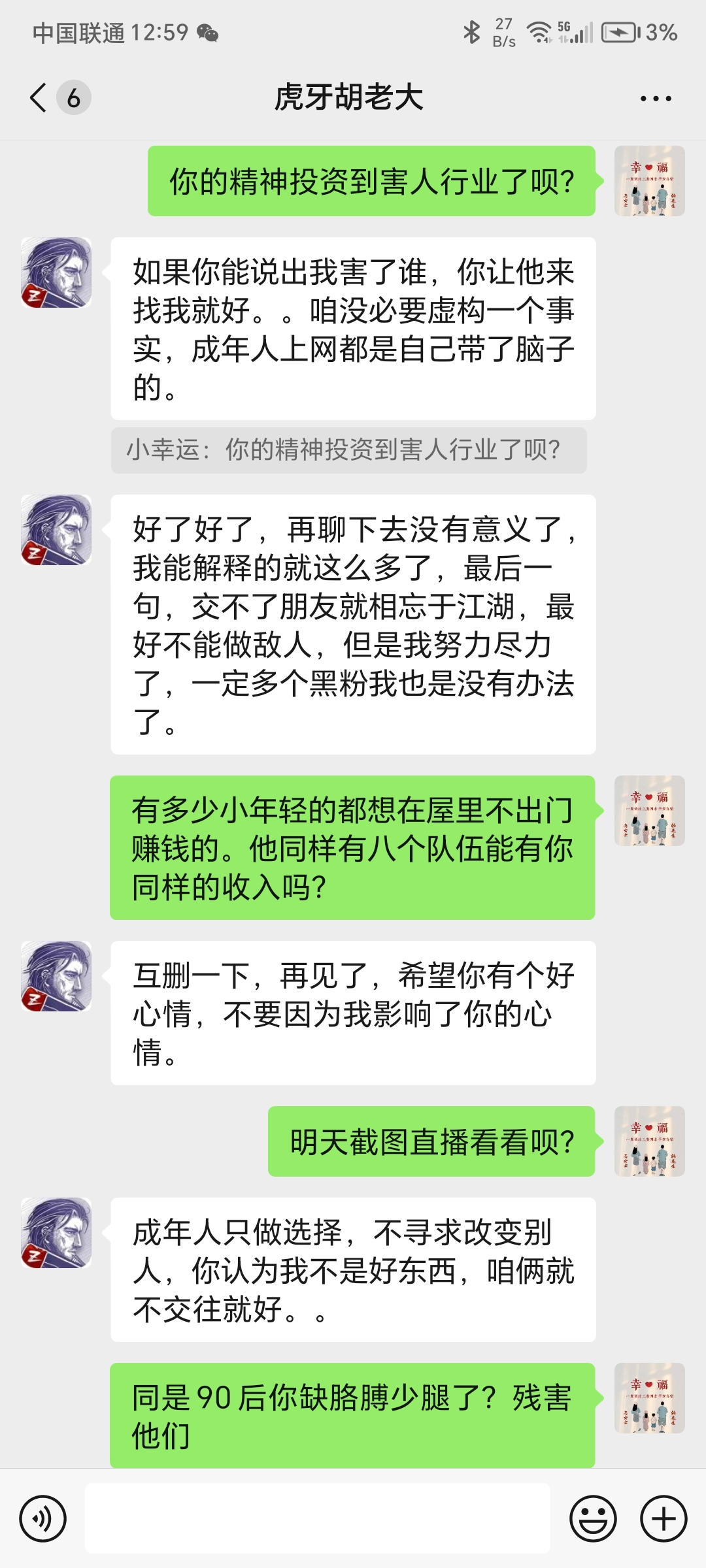Open the plus attachments menu
This screenshot has height=1568, width=706.
(x=663, y=1519)
